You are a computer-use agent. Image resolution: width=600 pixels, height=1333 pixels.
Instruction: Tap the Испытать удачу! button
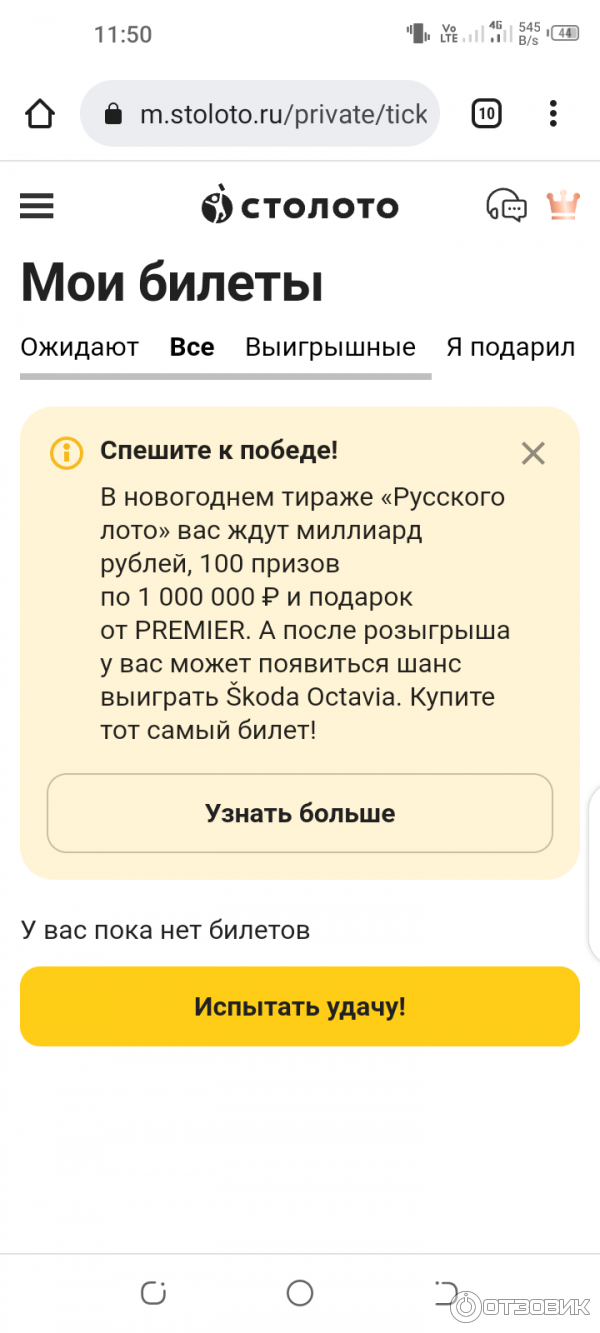coord(300,1006)
